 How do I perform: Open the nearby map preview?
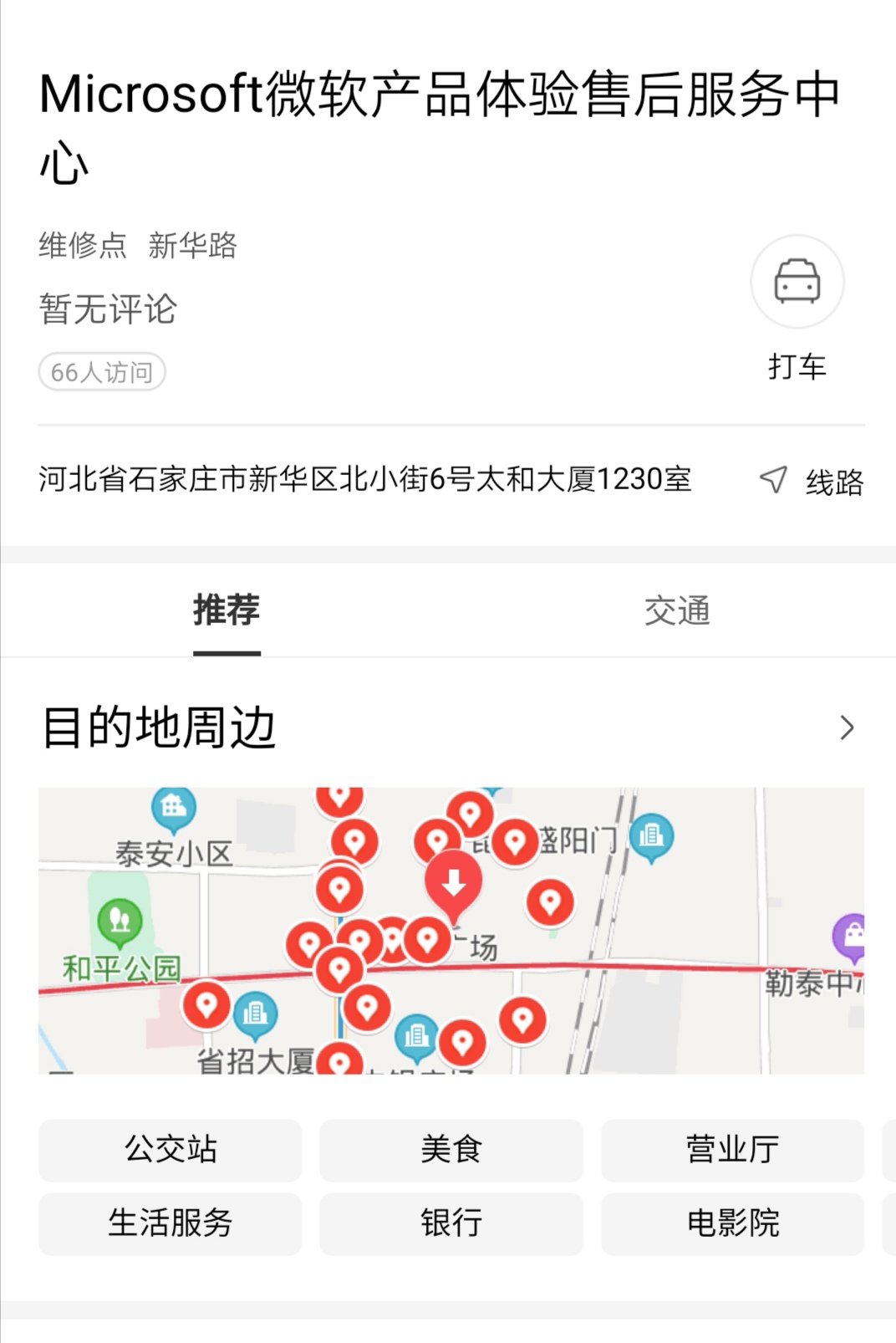(451, 930)
